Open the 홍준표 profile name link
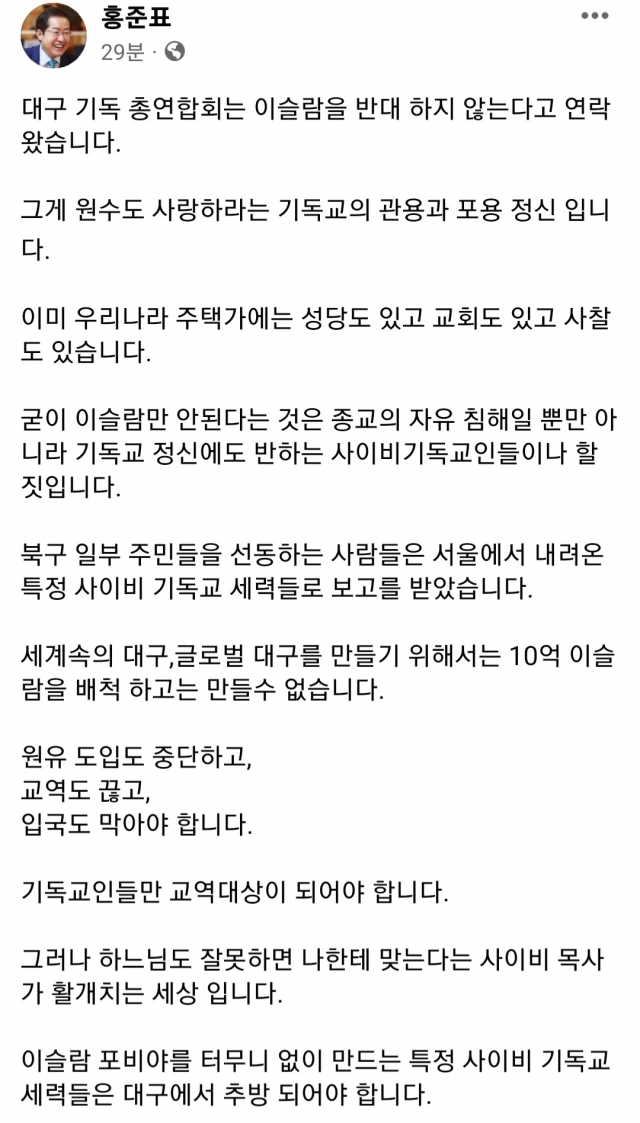Image resolution: width=640 pixels, height=1123 pixels. (137, 17)
